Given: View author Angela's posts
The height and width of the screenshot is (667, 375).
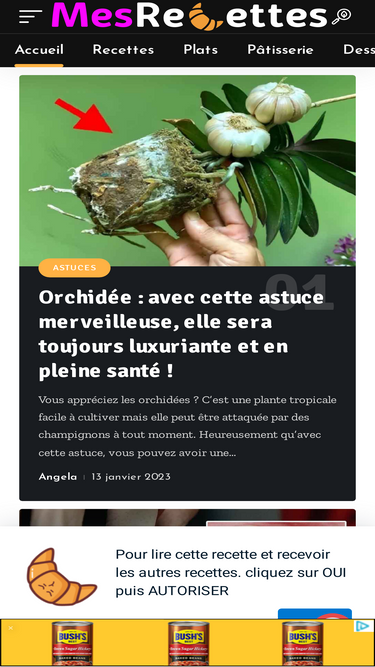Looking at the screenshot, I should click(x=58, y=477).
